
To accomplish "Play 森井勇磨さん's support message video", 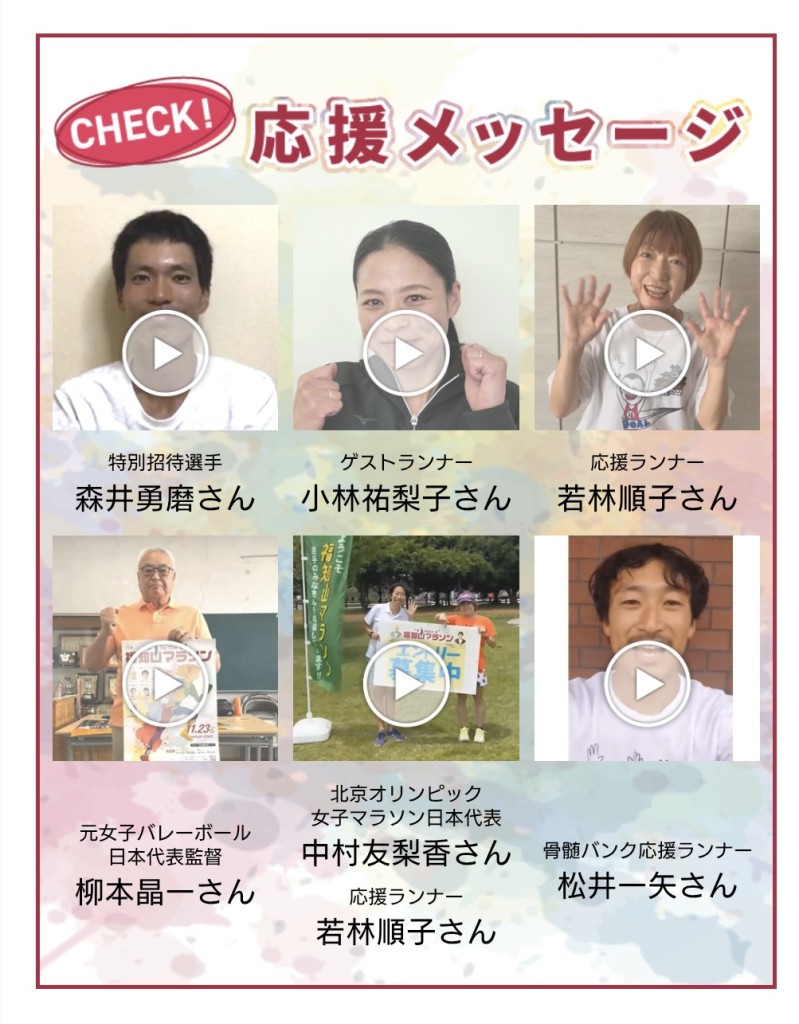I will click(x=165, y=353).
